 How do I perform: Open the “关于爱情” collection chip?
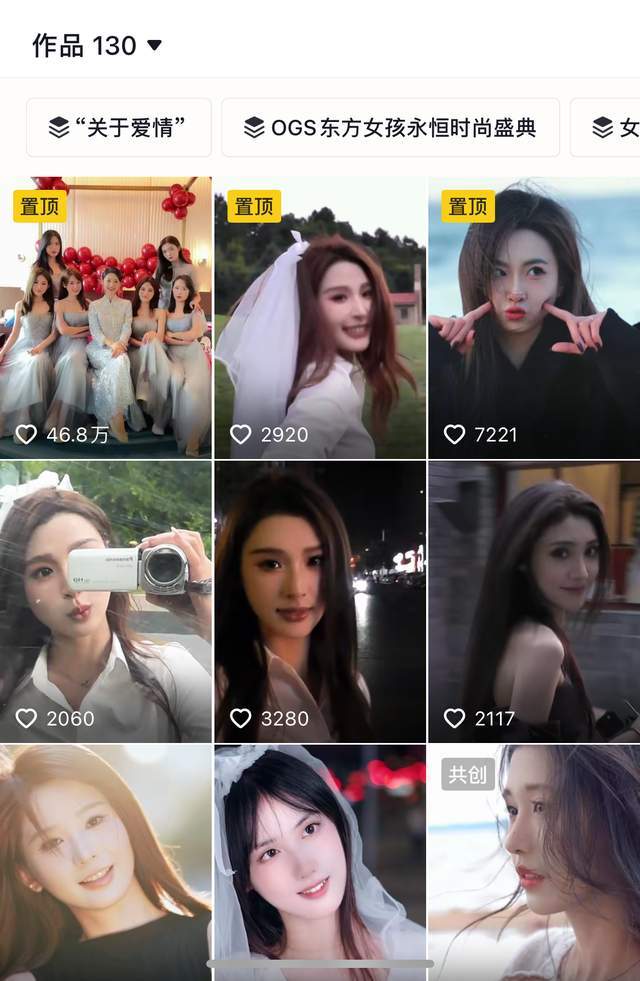point(119,127)
